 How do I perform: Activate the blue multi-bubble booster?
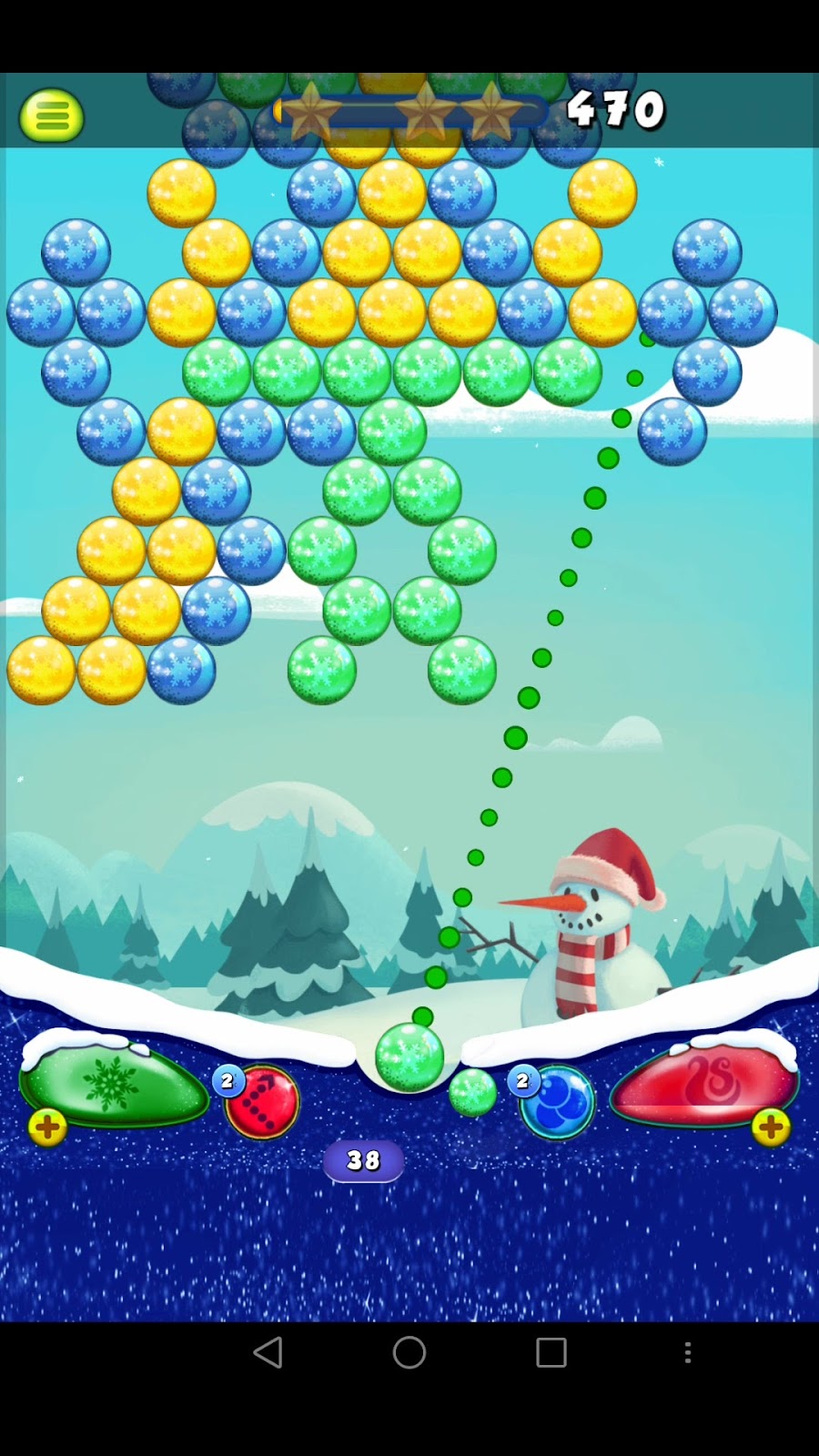556,1102
